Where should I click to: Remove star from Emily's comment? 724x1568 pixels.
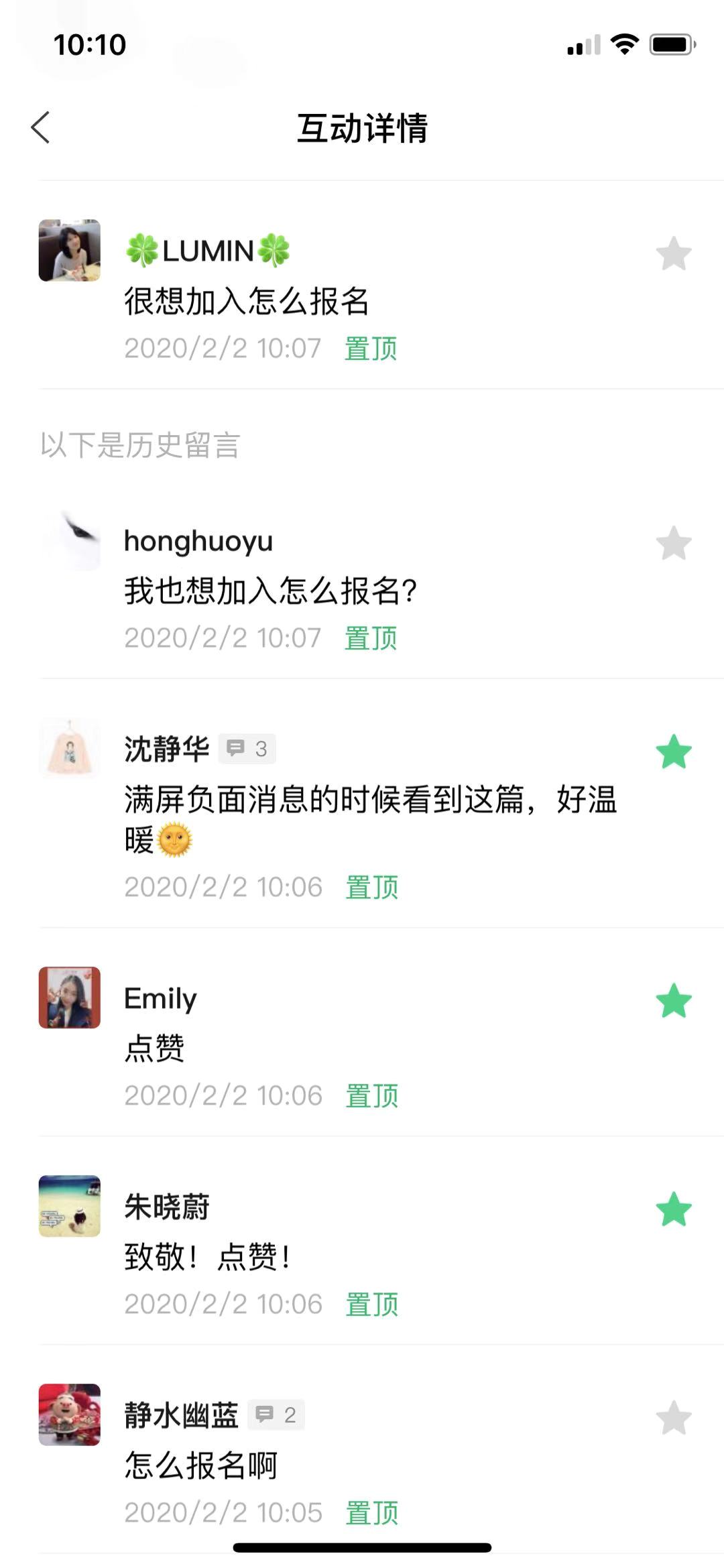673,1001
